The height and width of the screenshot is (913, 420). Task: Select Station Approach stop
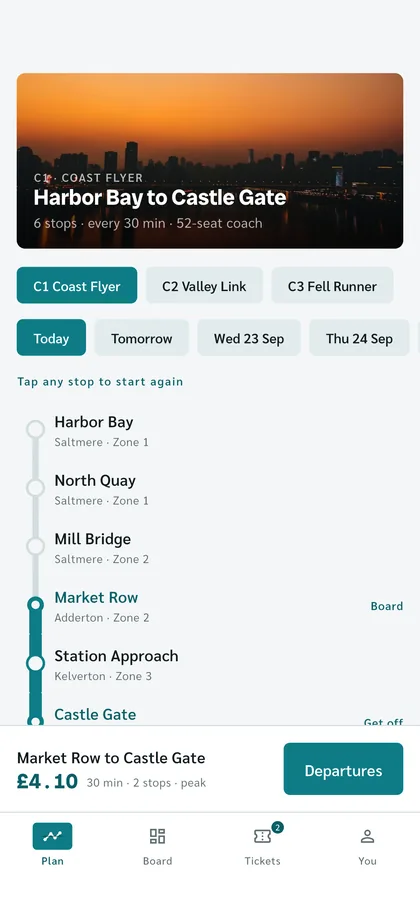210,664
